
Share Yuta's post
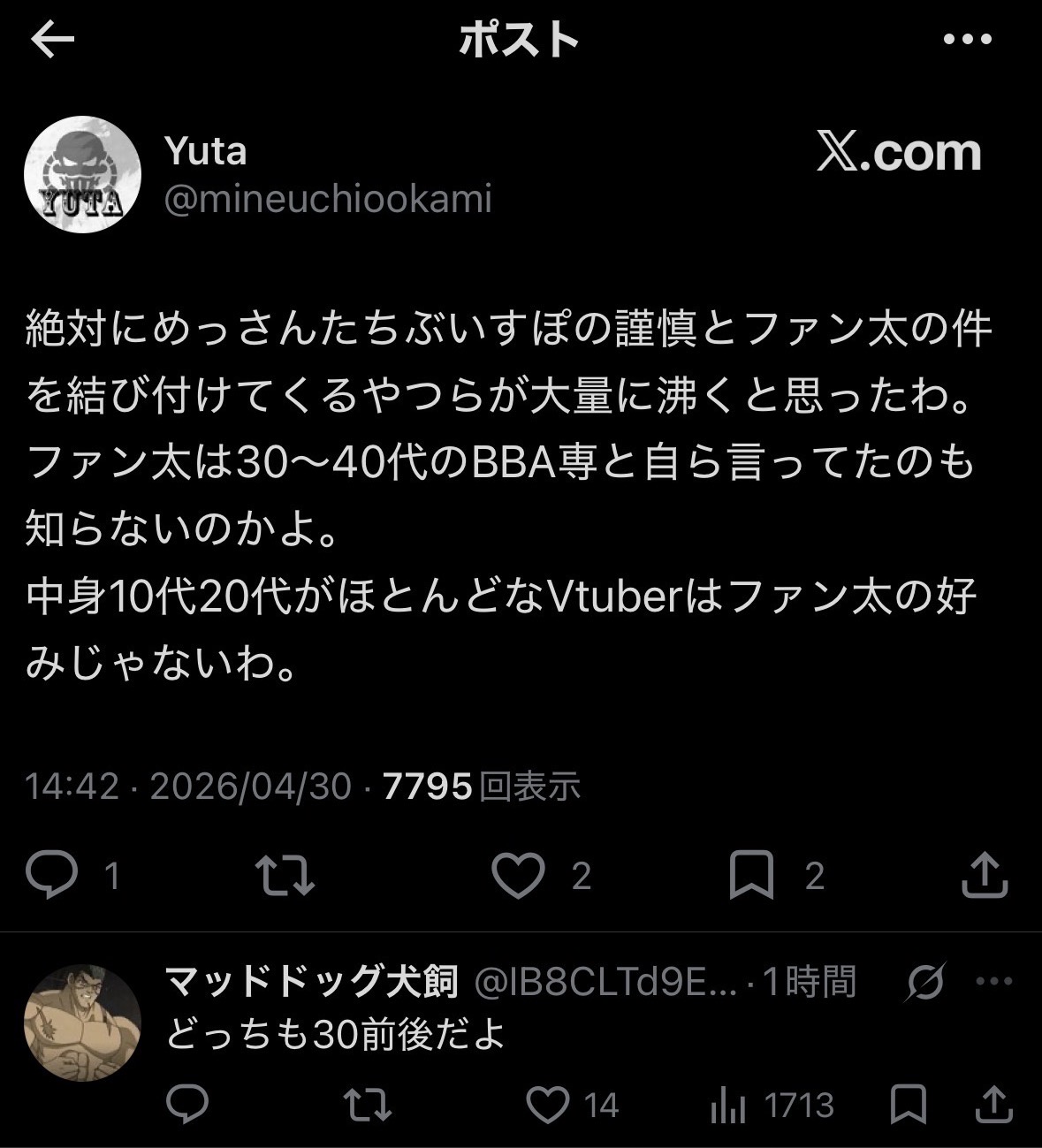984,875
